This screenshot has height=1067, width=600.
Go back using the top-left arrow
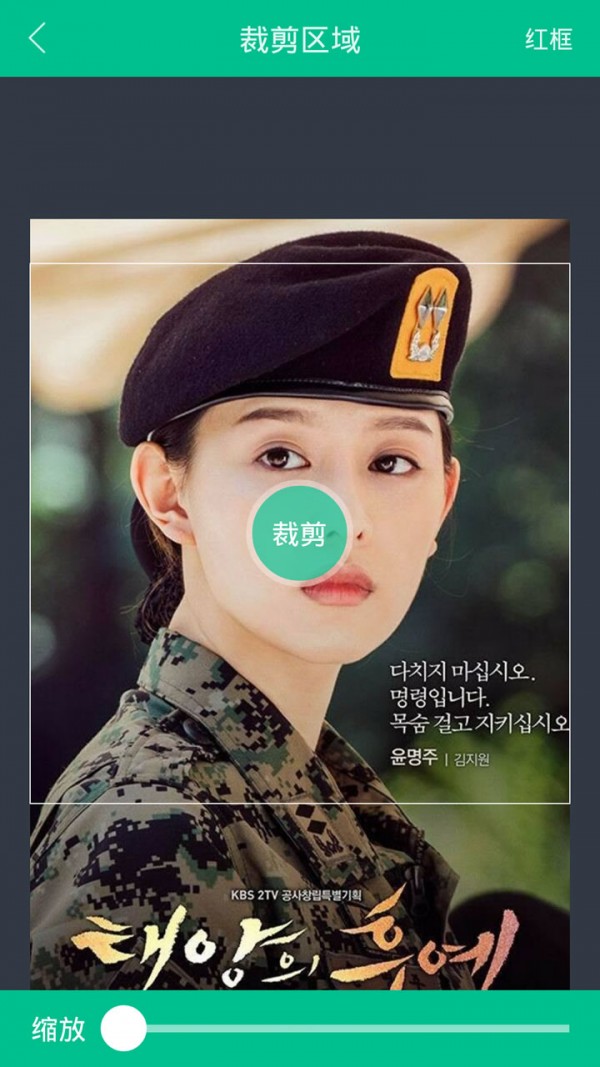[37, 39]
